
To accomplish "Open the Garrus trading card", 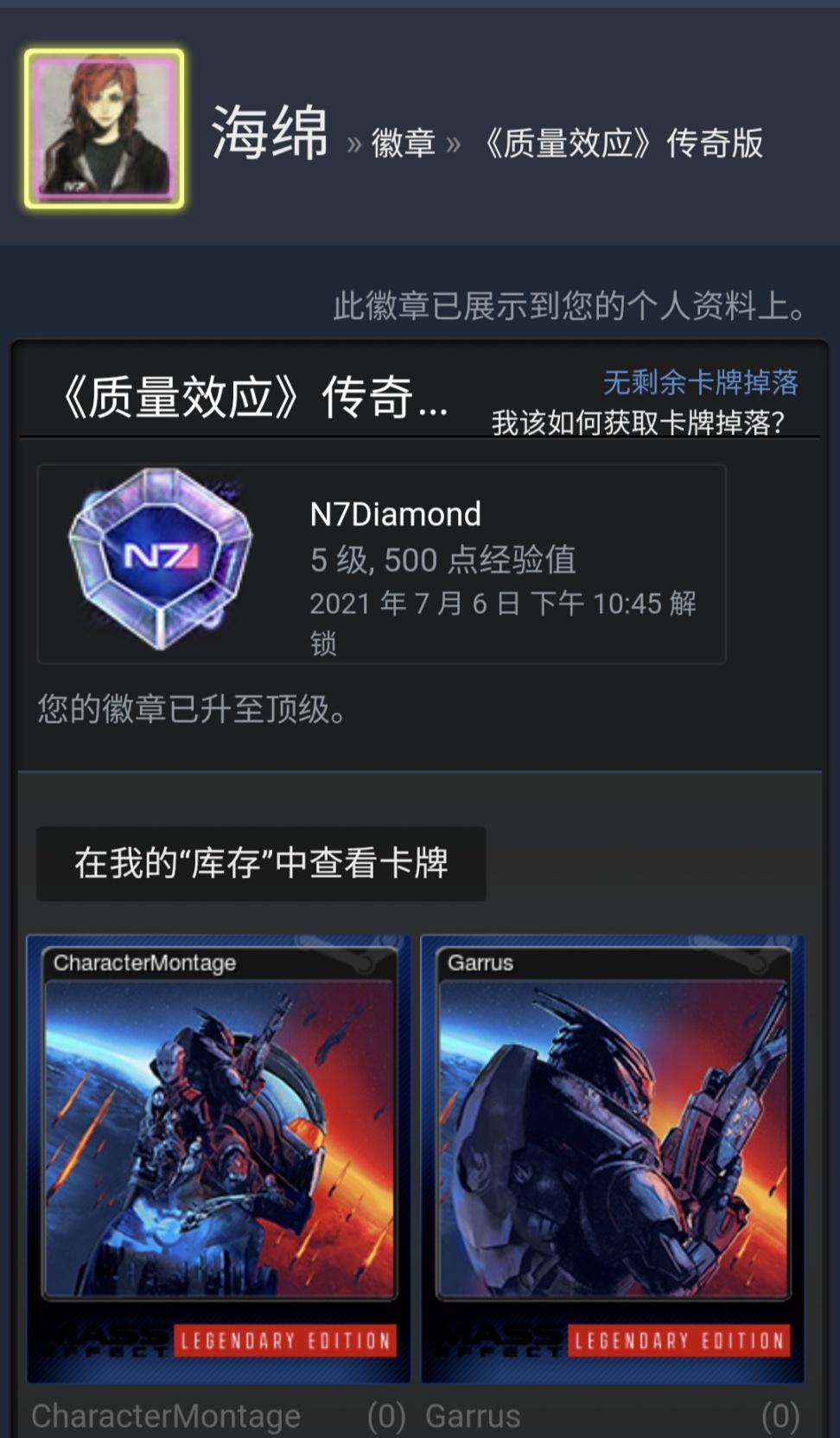I will [x=613, y=1159].
